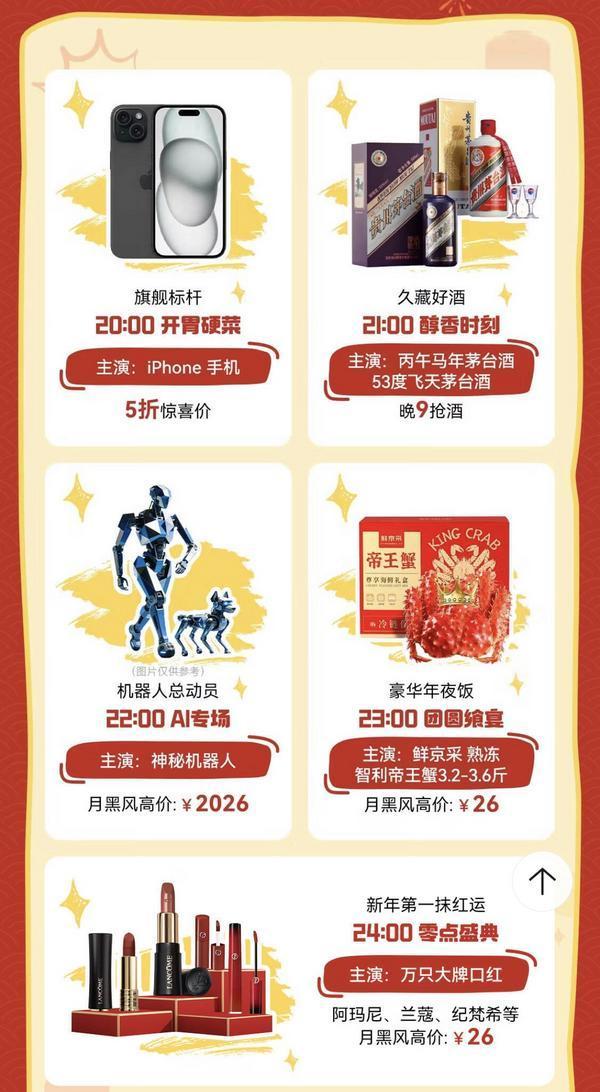Image resolution: width=600 pixels, height=1092 pixels.
Task: Open the 22:00 AI专场 robot card
Action: tap(168, 650)
